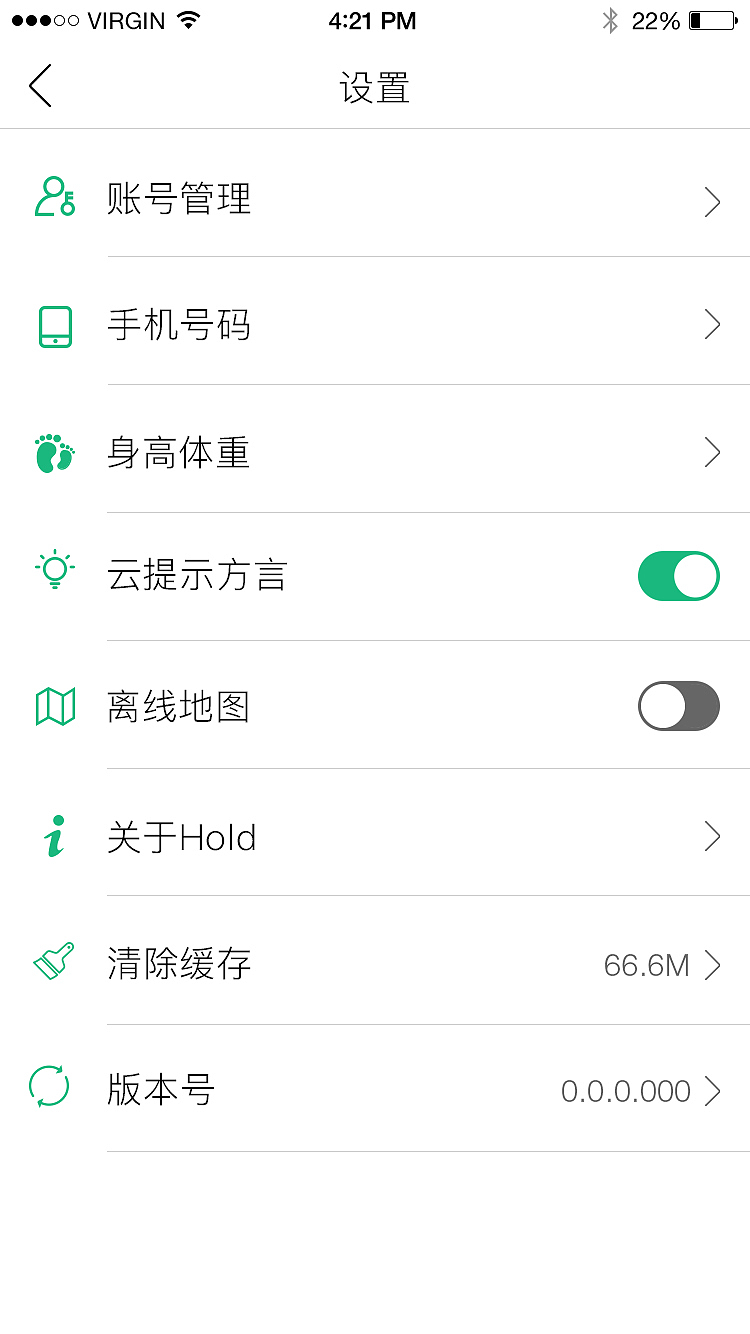The image size is (750, 1334).
Task: Select the map icon for 离线地图
Action: click(54, 705)
